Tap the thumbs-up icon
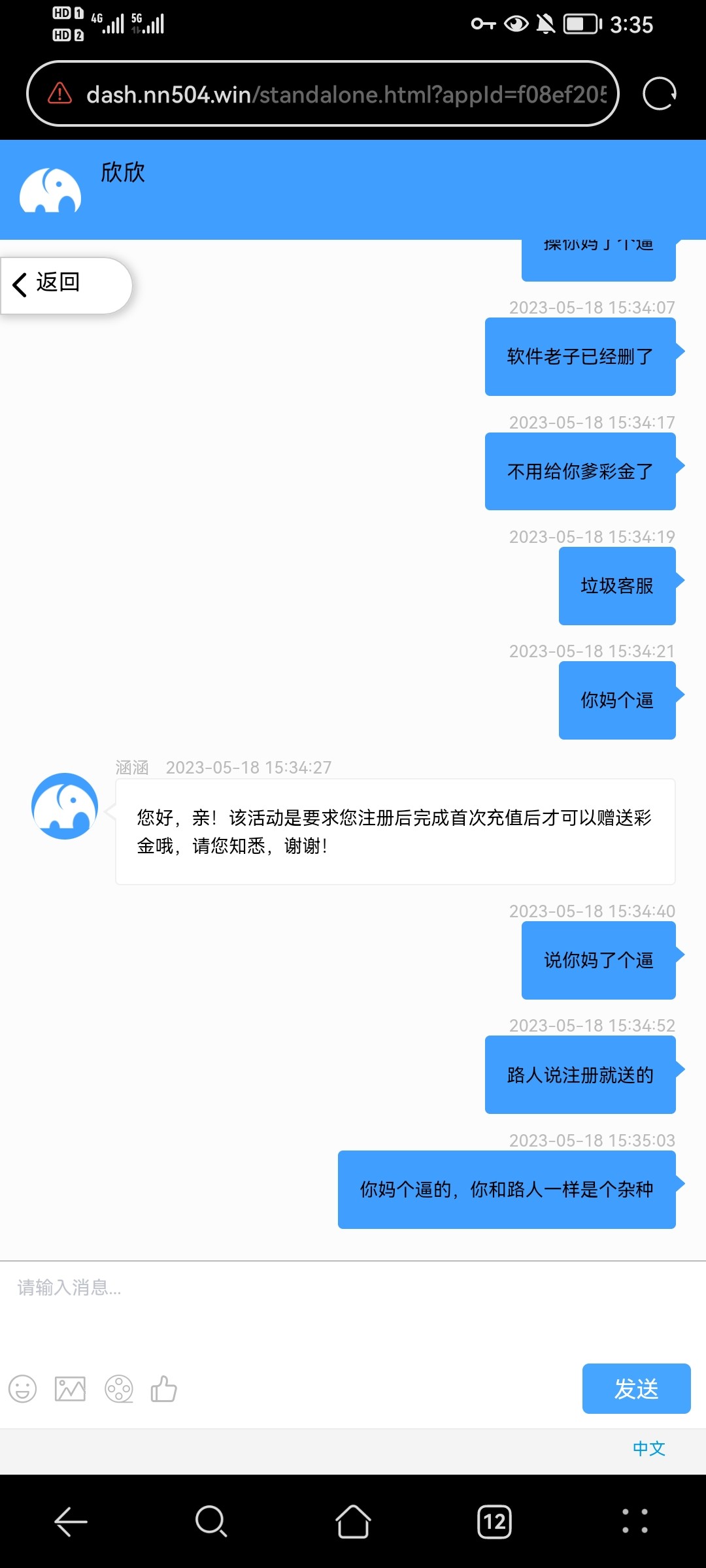 tap(165, 1389)
